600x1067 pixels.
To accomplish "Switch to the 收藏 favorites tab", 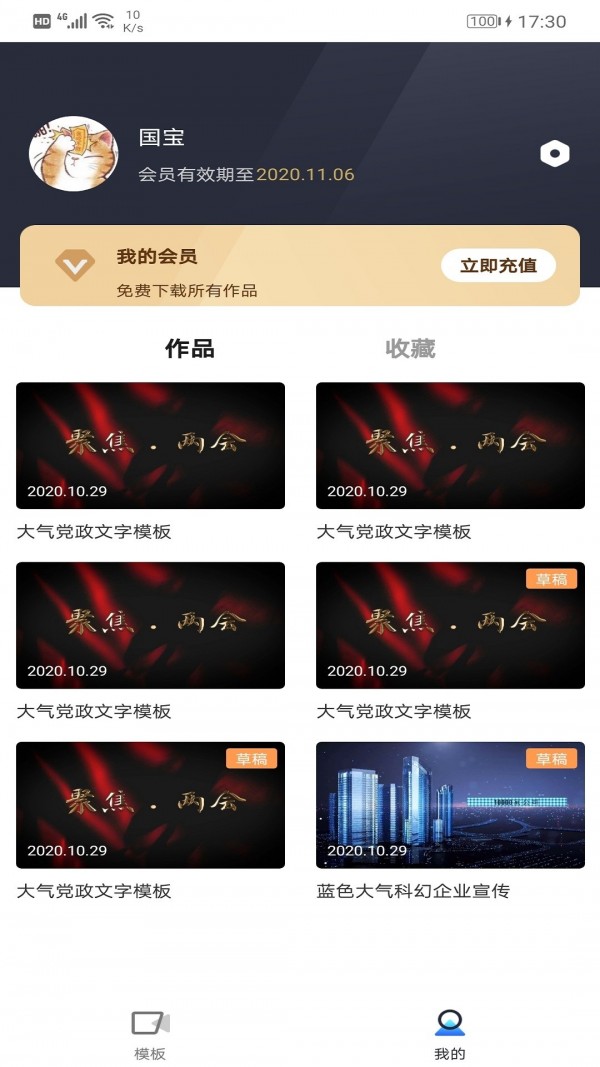I will point(410,349).
